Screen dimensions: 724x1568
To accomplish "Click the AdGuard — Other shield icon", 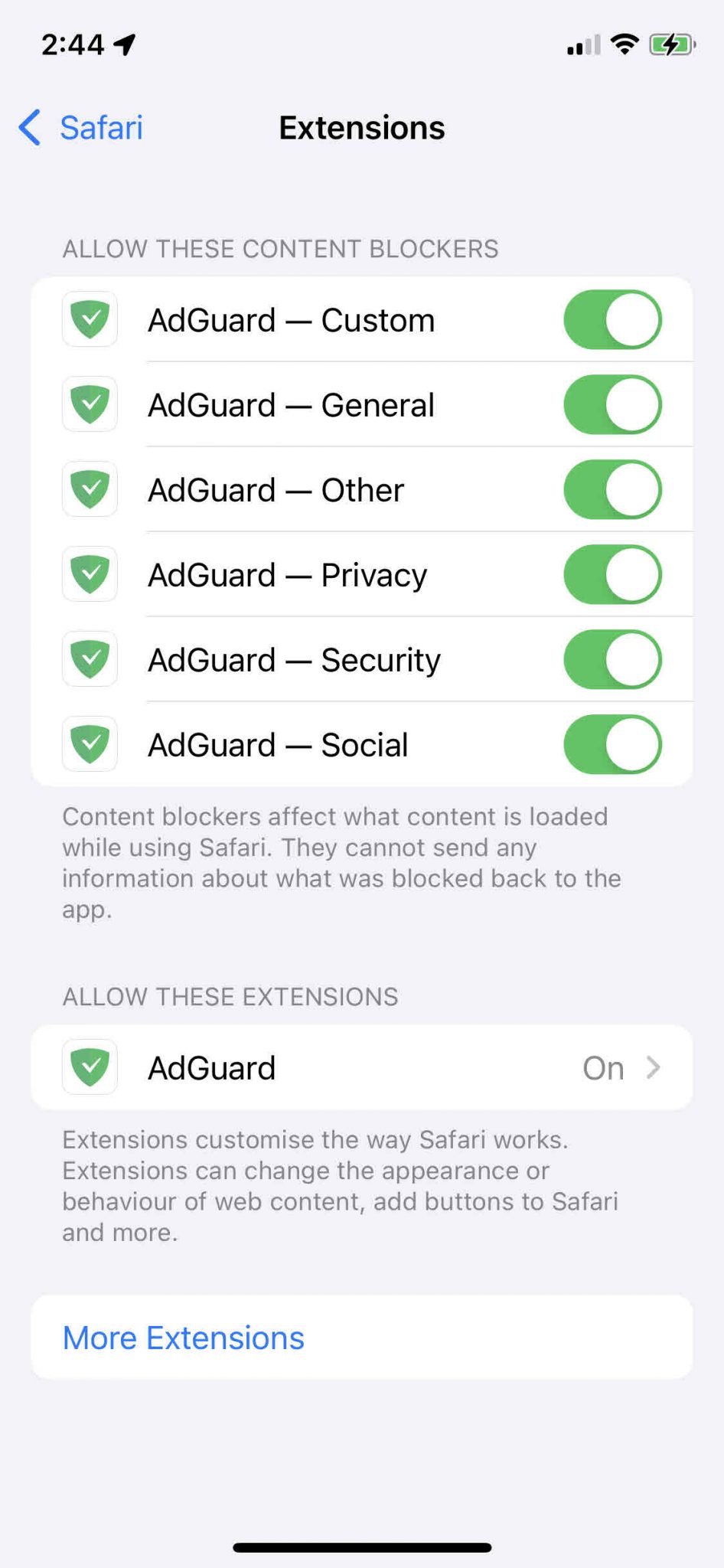I will pos(90,490).
